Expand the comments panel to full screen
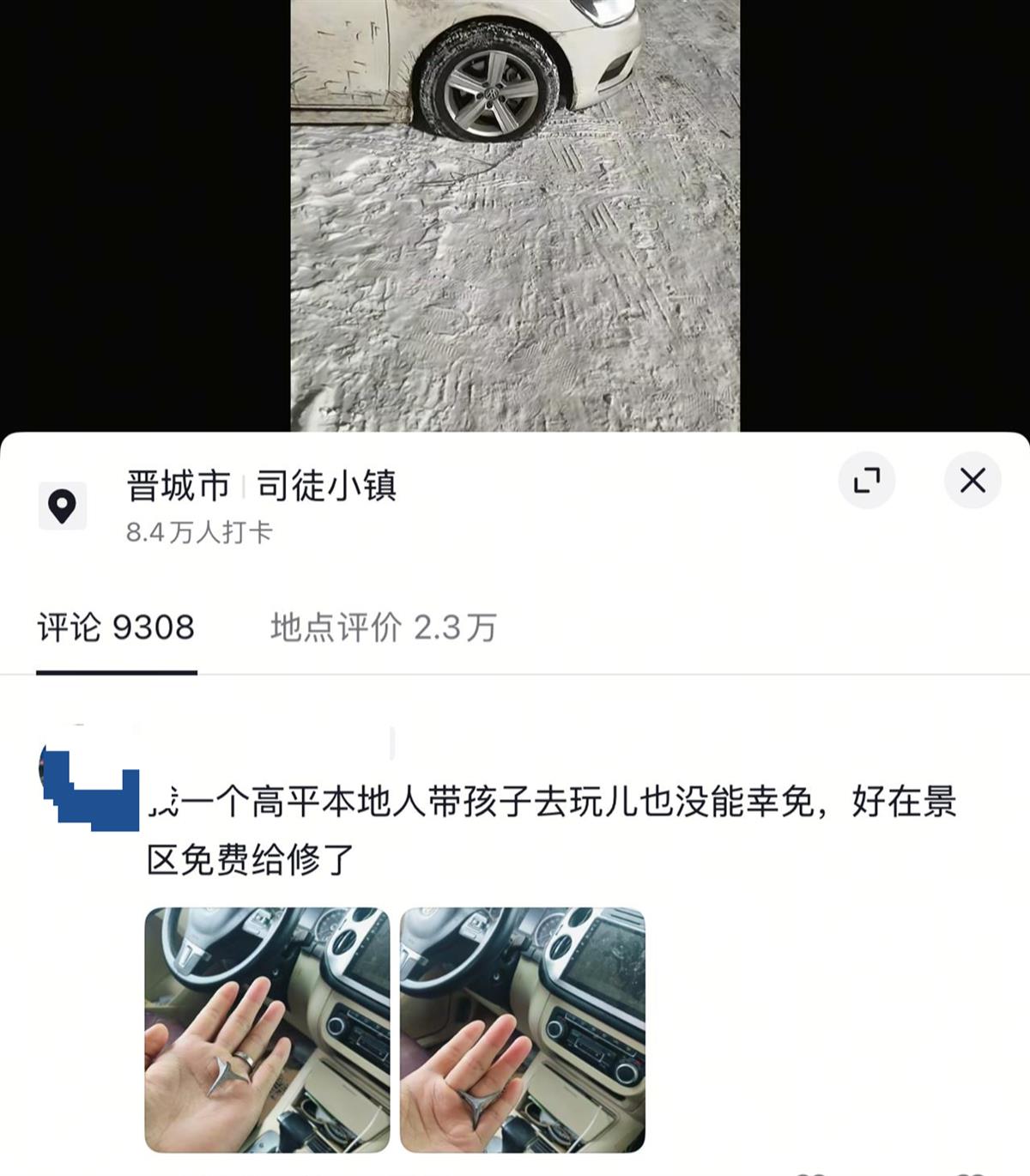The image size is (1030, 1176). pyautogui.click(x=867, y=480)
